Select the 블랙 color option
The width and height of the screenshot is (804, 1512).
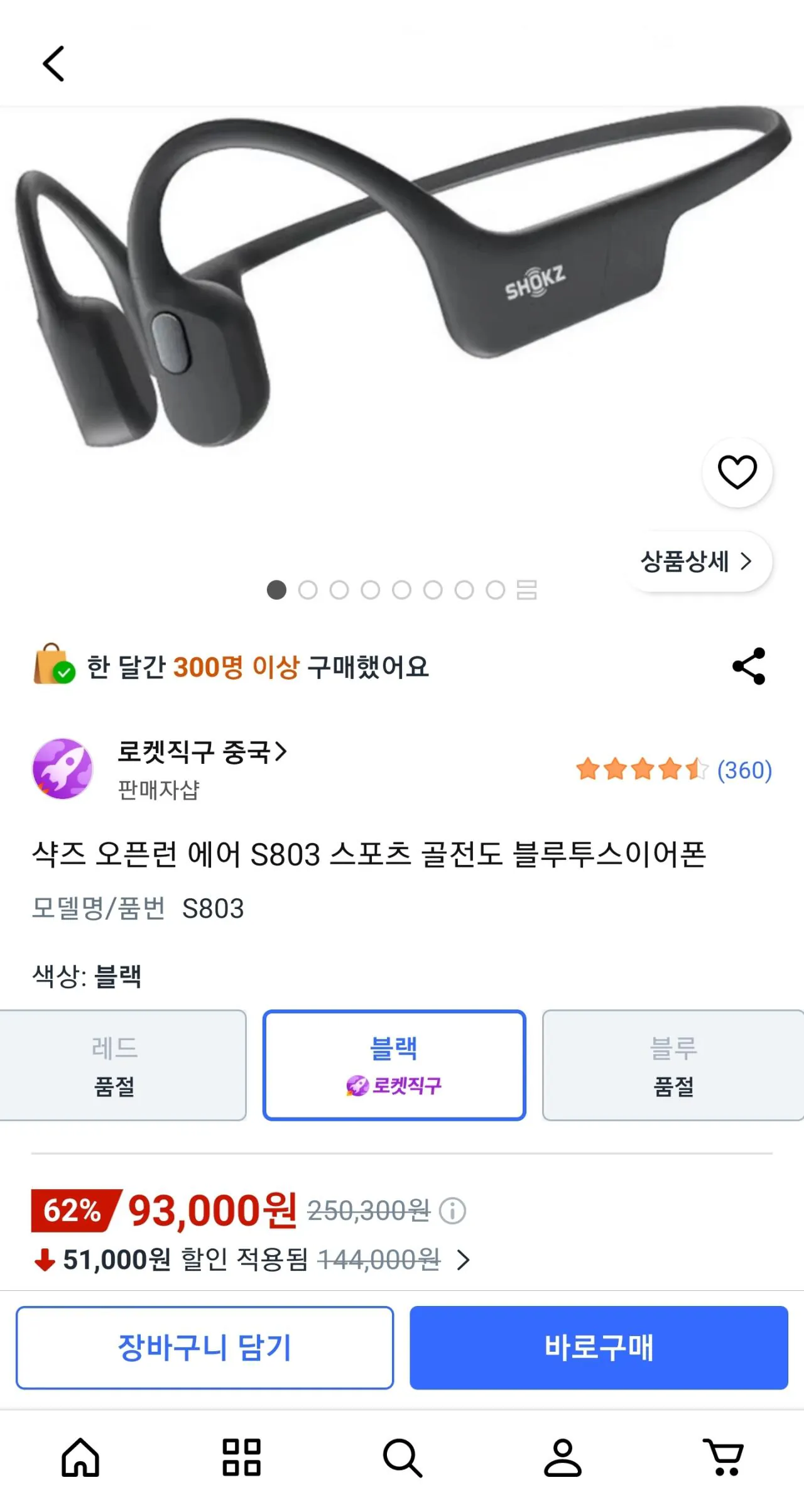(x=394, y=1064)
